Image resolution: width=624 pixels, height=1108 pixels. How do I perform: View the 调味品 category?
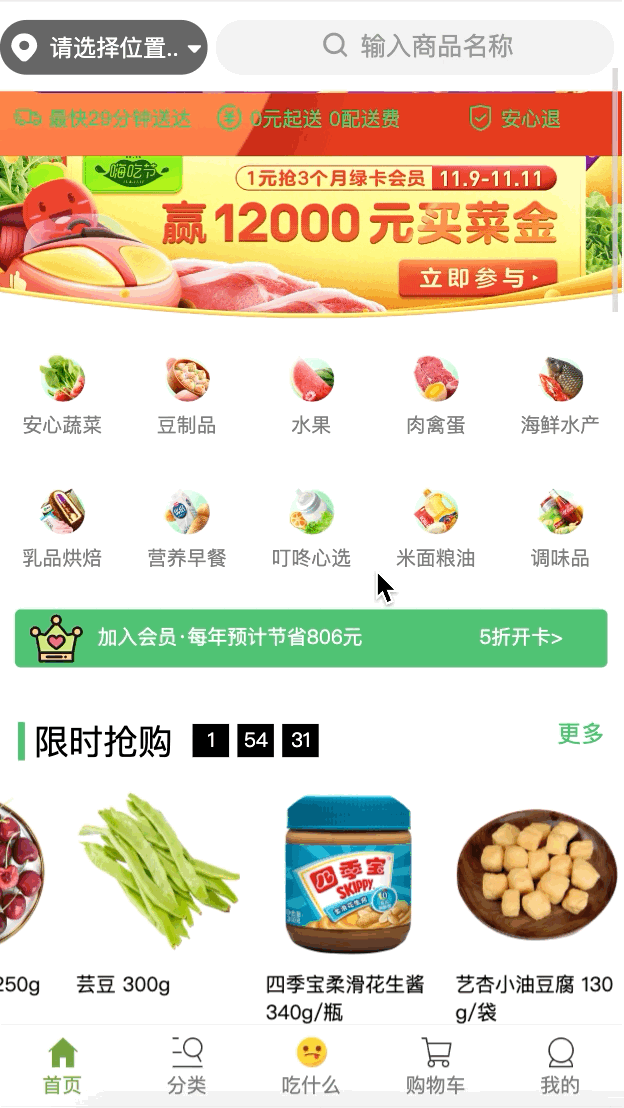(x=560, y=529)
